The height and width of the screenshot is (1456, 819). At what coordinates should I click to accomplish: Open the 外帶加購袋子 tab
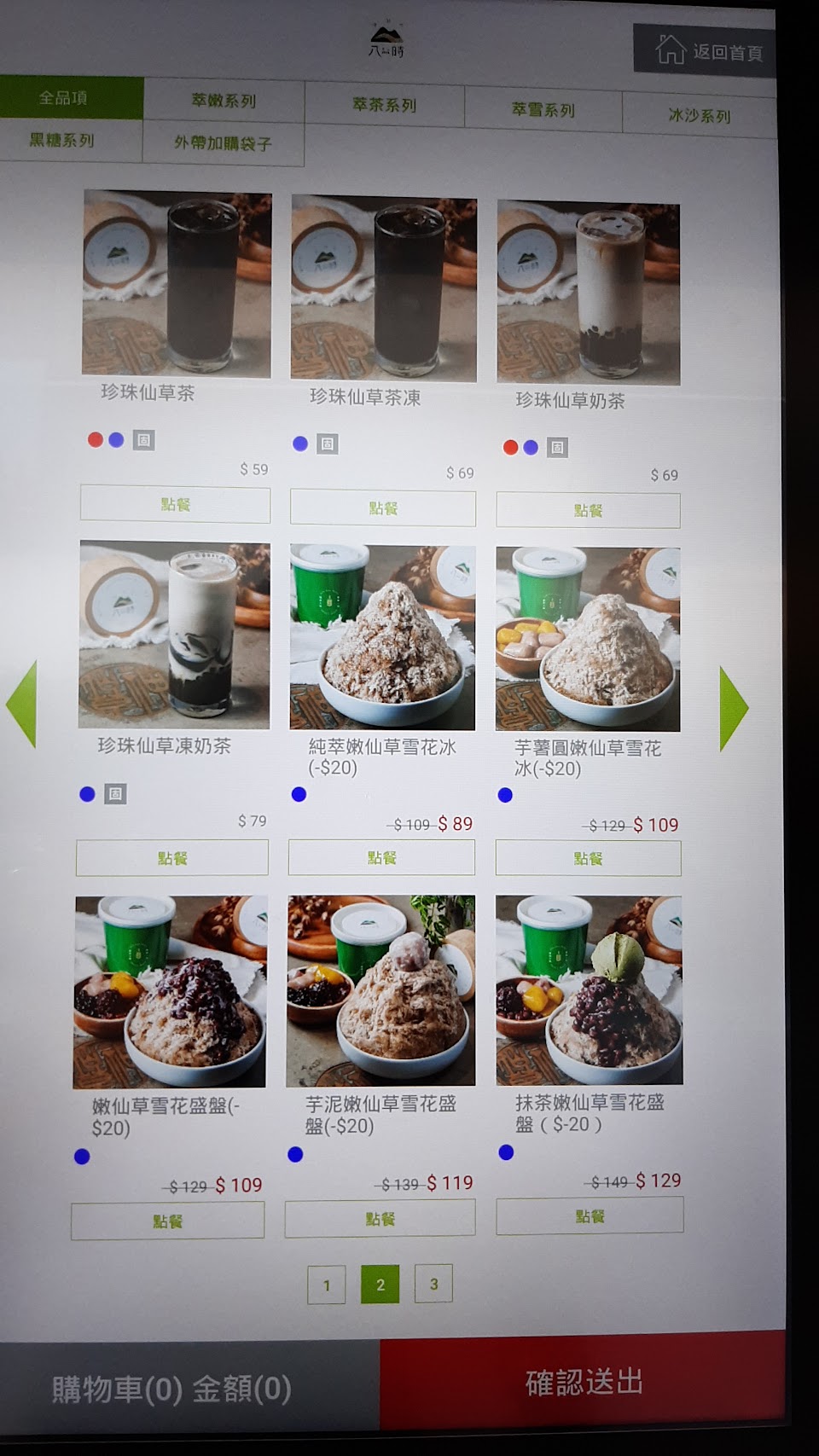coord(223,143)
